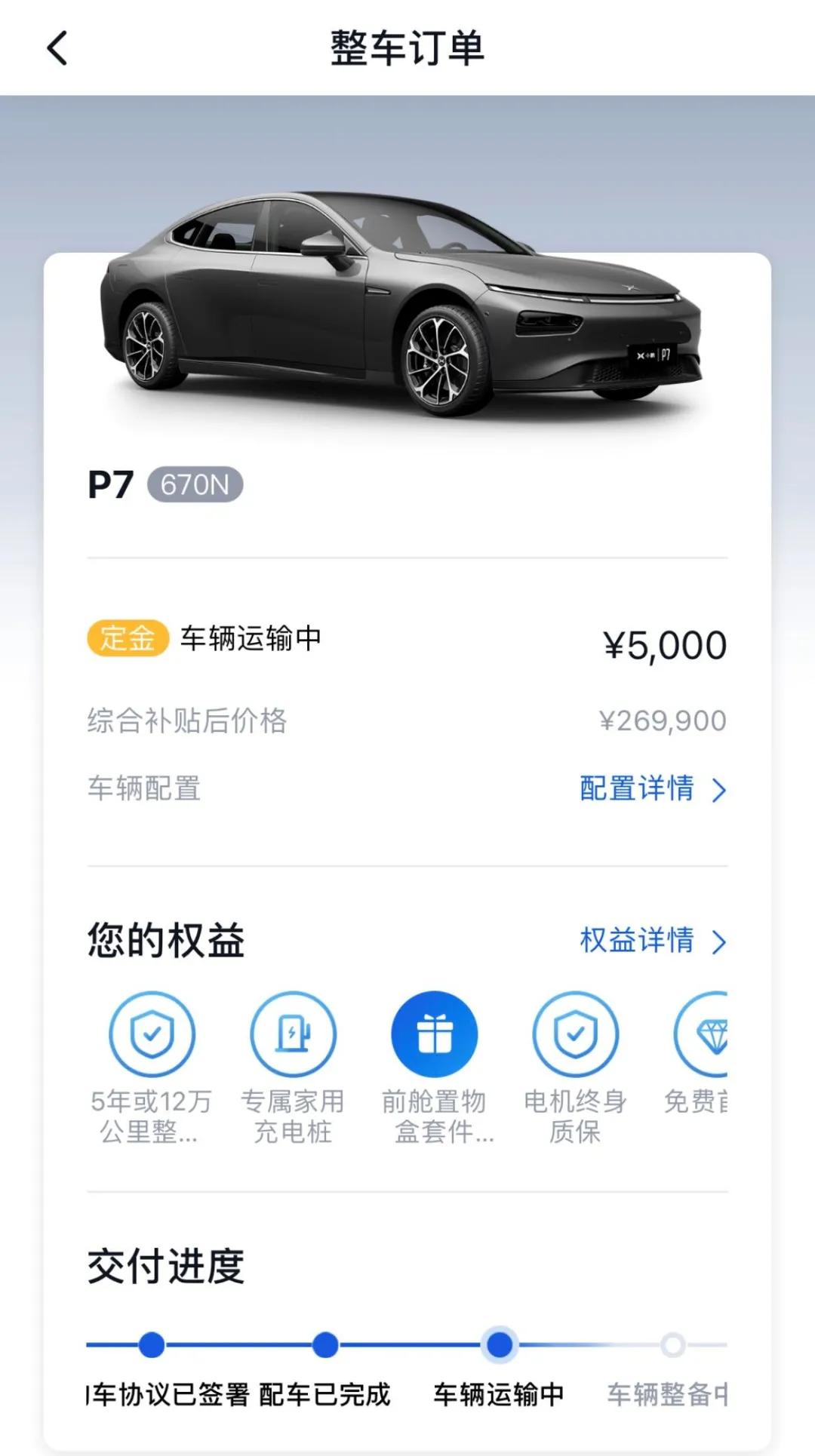The height and width of the screenshot is (1456, 815).
Task: Select the motor lifetime warranty shield icon
Action: (575, 1032)
